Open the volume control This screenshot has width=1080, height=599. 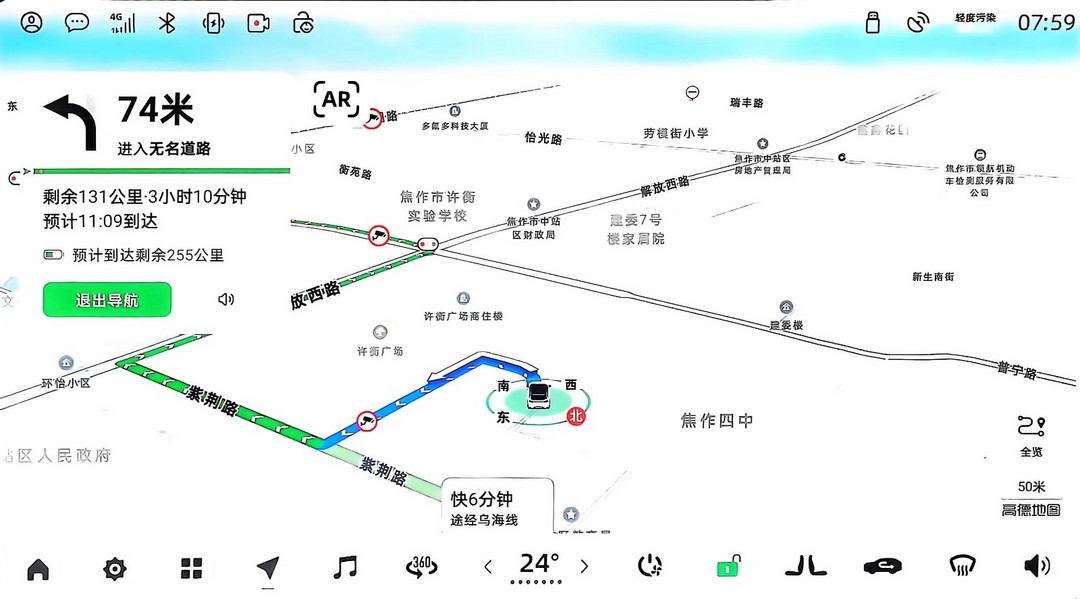click(1037, 567)
